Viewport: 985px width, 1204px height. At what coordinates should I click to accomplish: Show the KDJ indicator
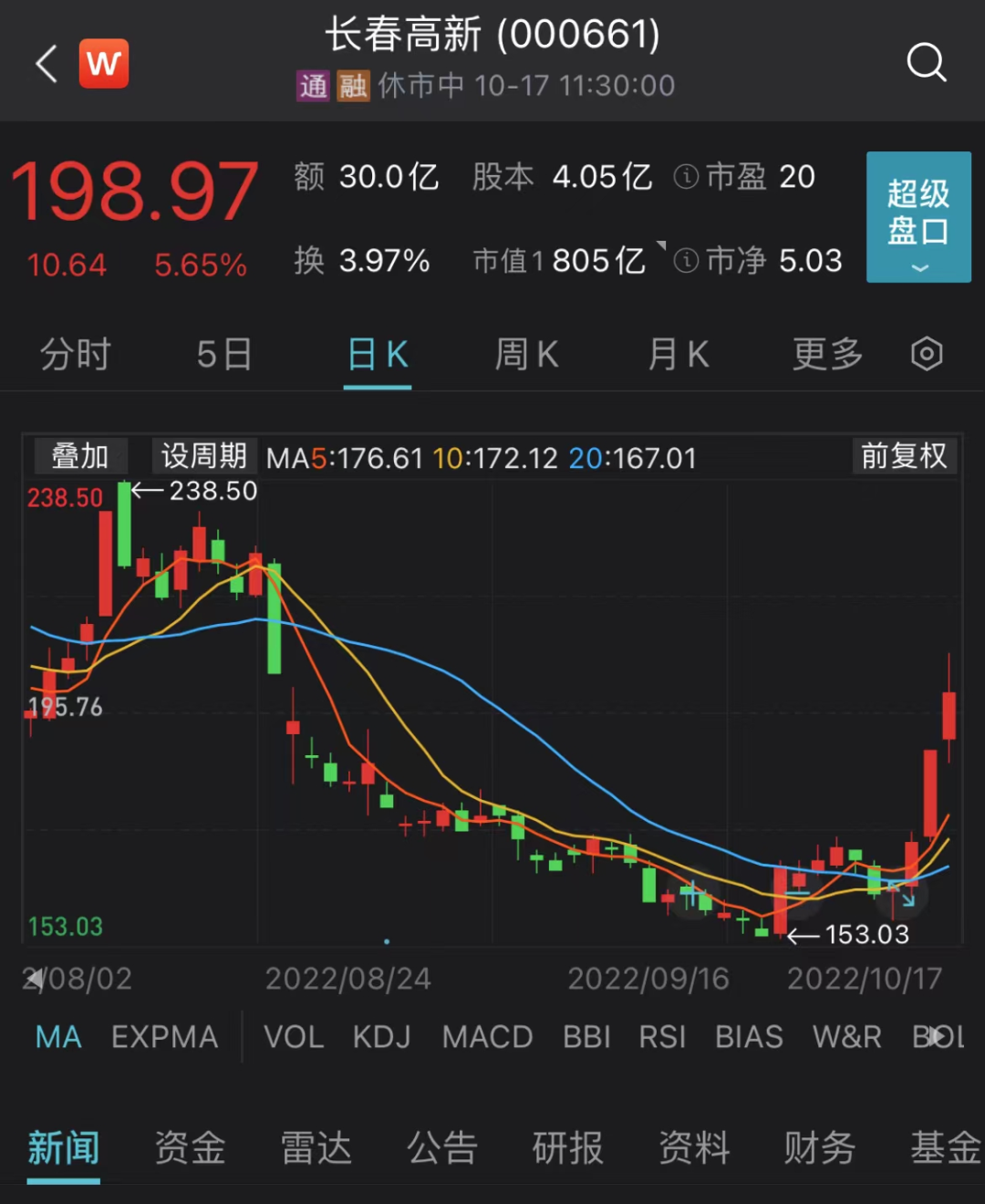381,1037
